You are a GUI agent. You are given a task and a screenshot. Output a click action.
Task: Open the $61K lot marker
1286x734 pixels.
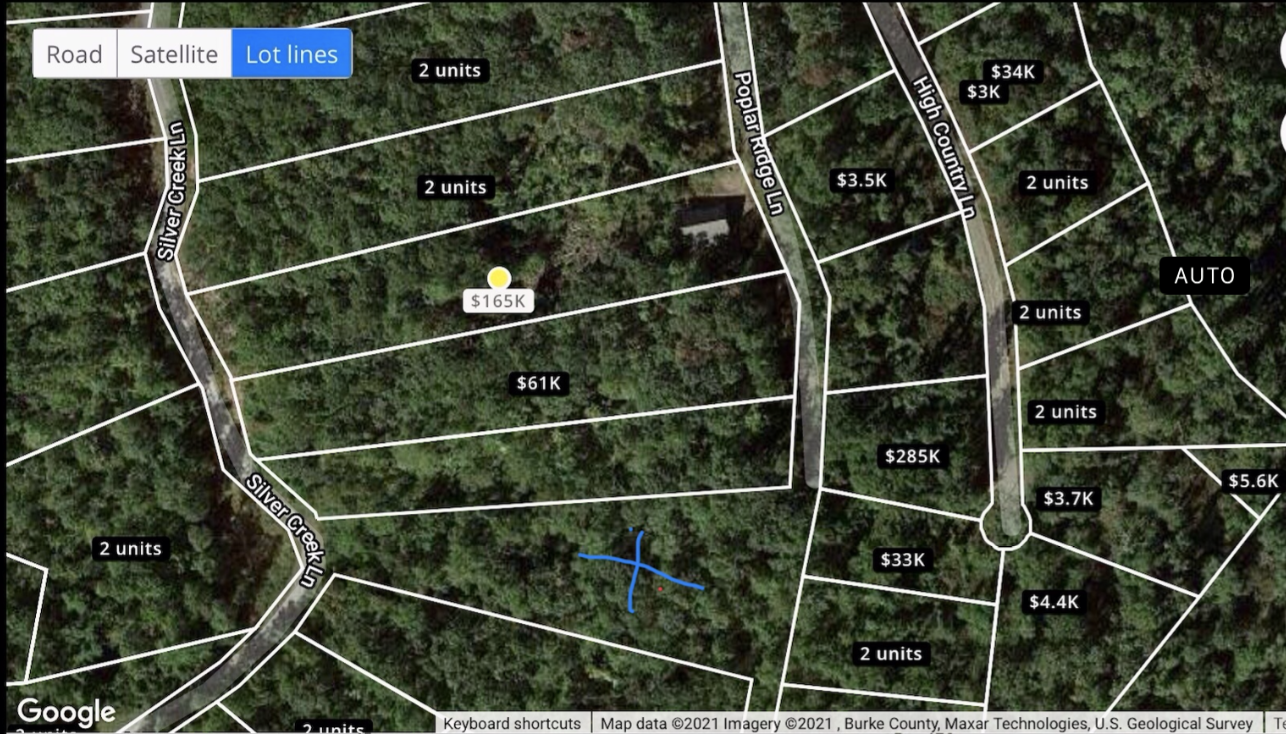[x=538, y=383]
